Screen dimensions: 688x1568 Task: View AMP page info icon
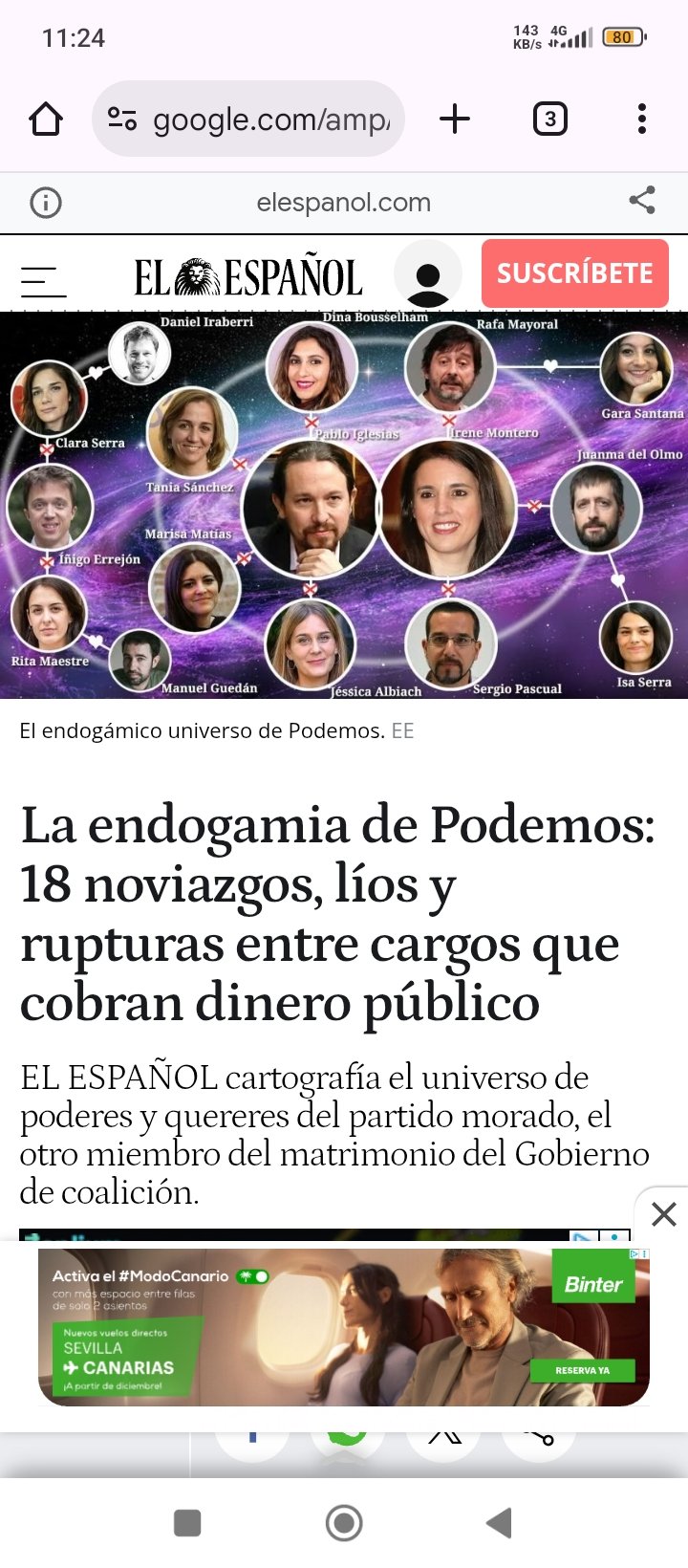[46, 202]
